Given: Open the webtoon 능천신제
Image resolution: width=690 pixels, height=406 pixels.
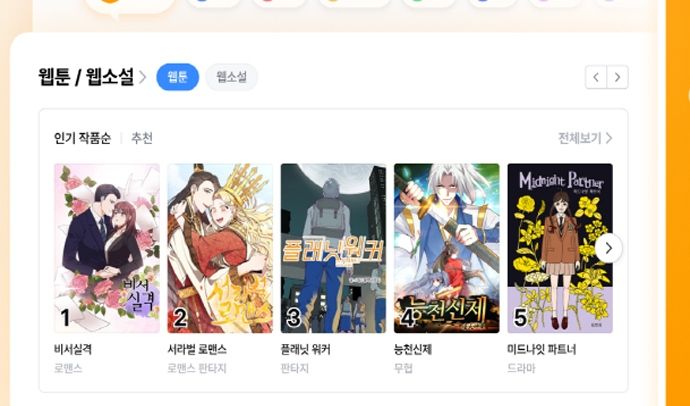Looking at the screenshot, I should click(446, 248).
